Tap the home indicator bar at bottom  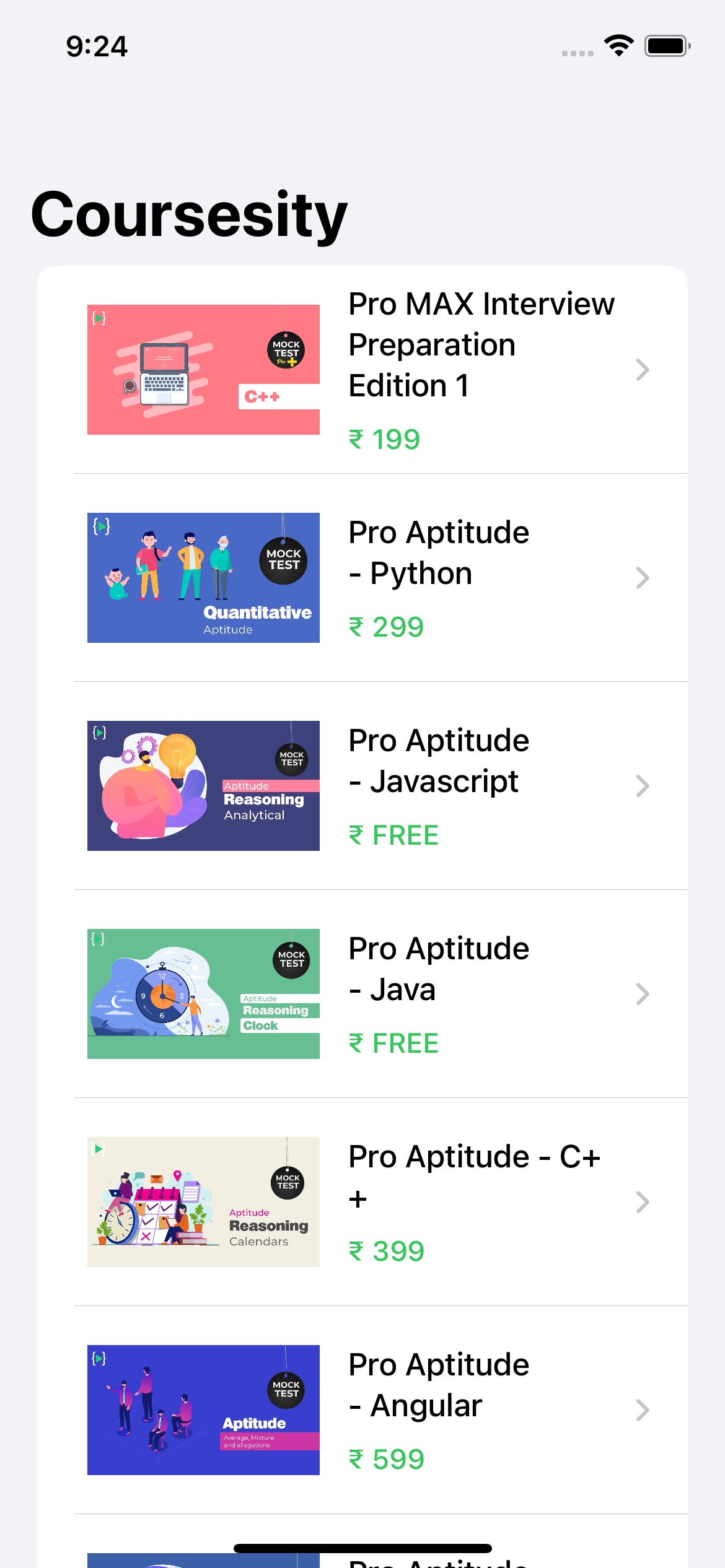tap(362, 1546)
